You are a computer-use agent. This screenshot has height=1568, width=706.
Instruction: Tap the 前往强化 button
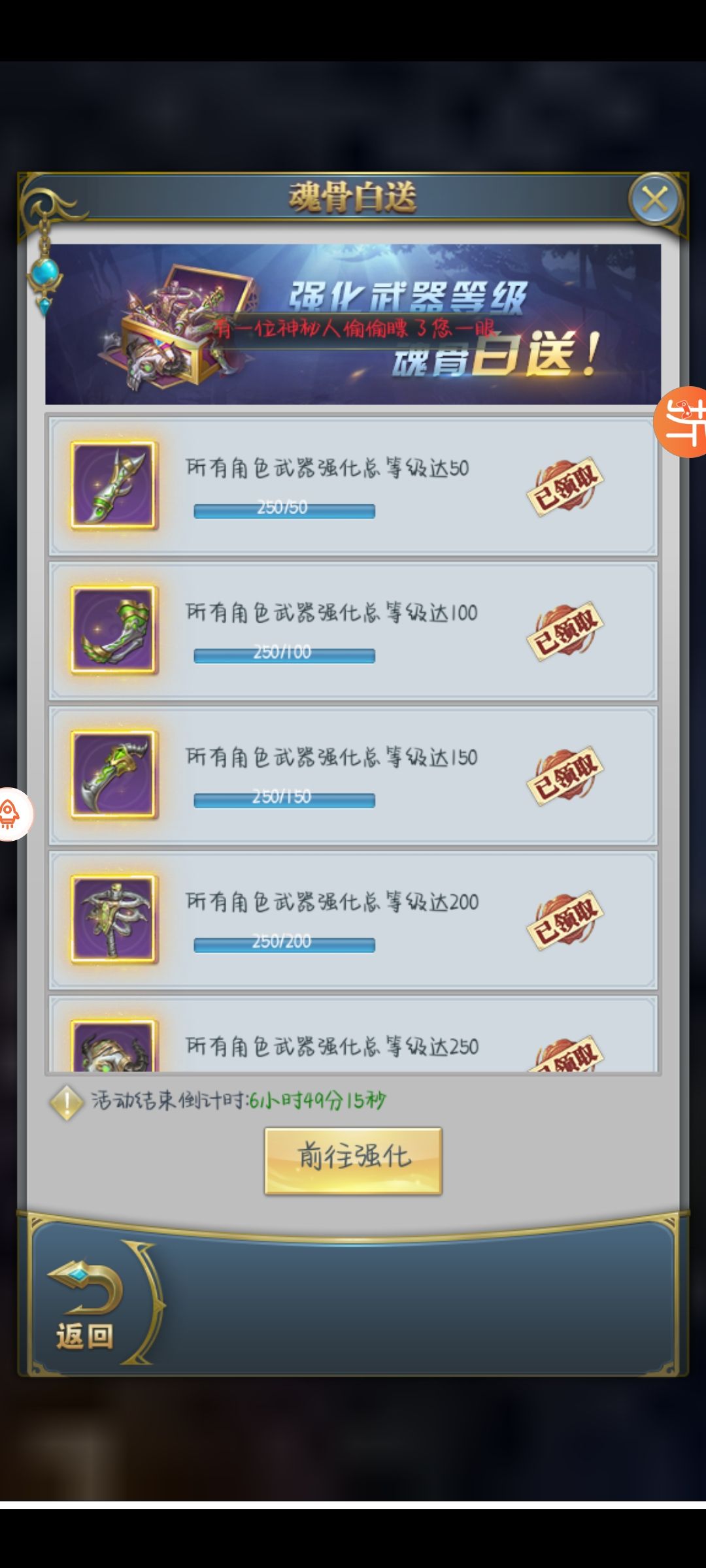click(x=353, y=1160)
